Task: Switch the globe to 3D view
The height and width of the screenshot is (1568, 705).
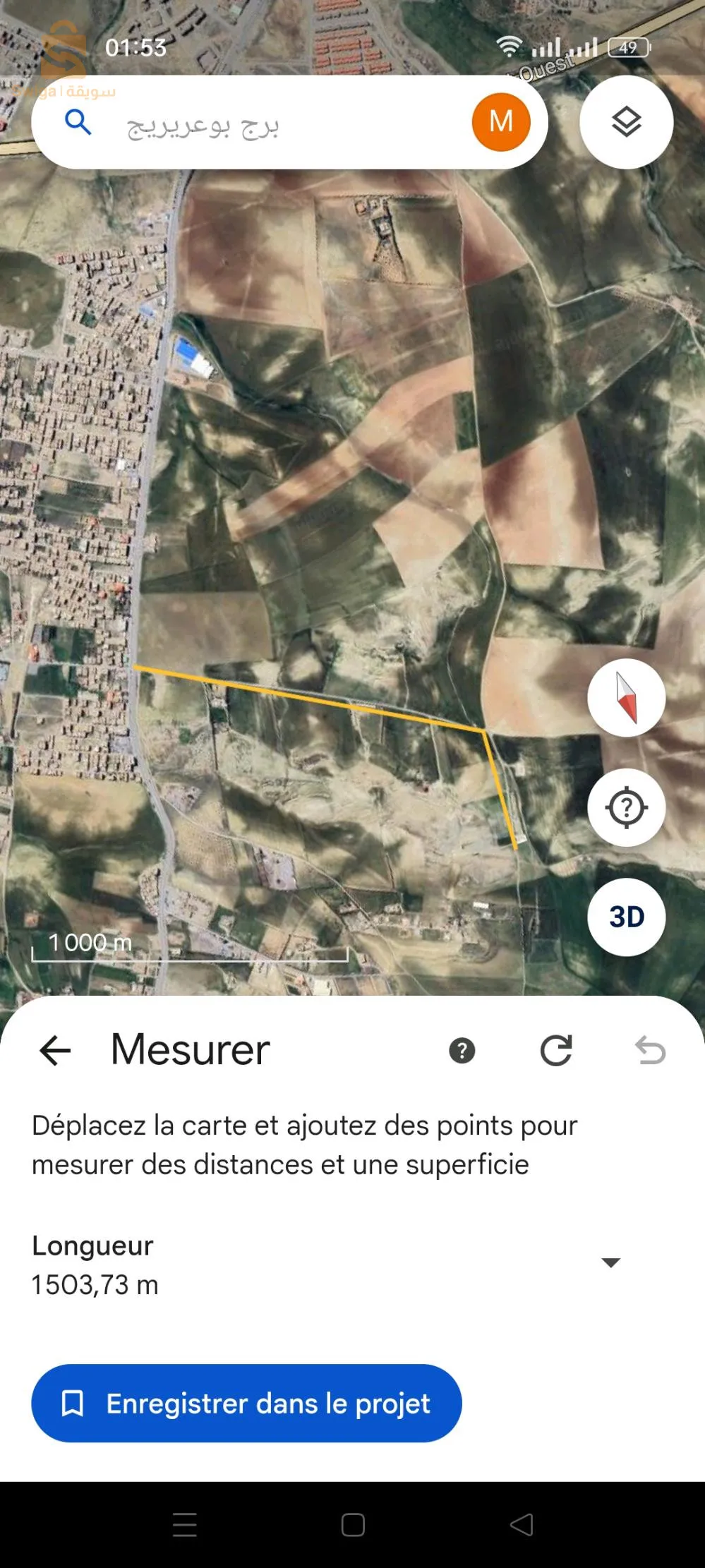Action: [626, 916]
